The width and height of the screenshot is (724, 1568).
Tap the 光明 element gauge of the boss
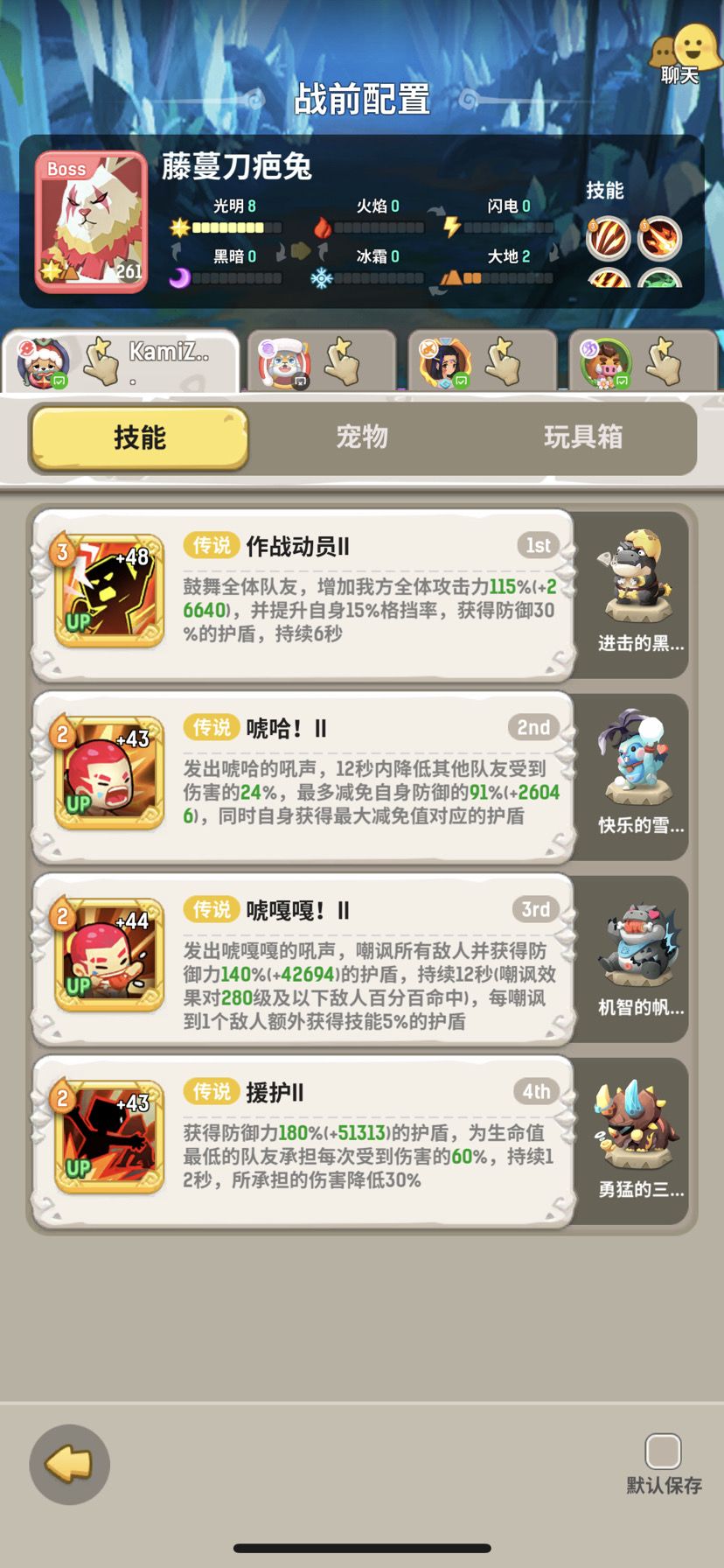tap(229, 227)
